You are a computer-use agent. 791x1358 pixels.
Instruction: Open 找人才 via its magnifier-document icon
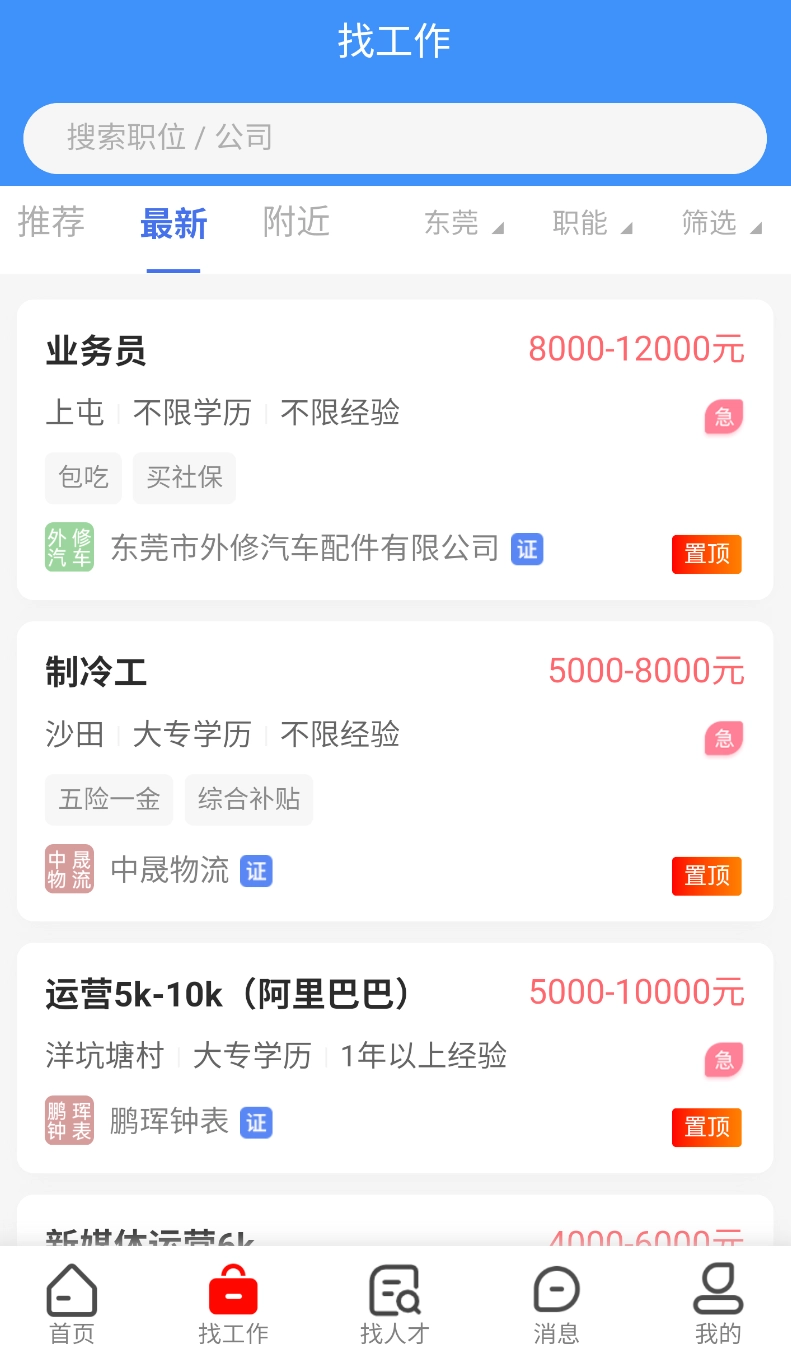[394, 1292]
